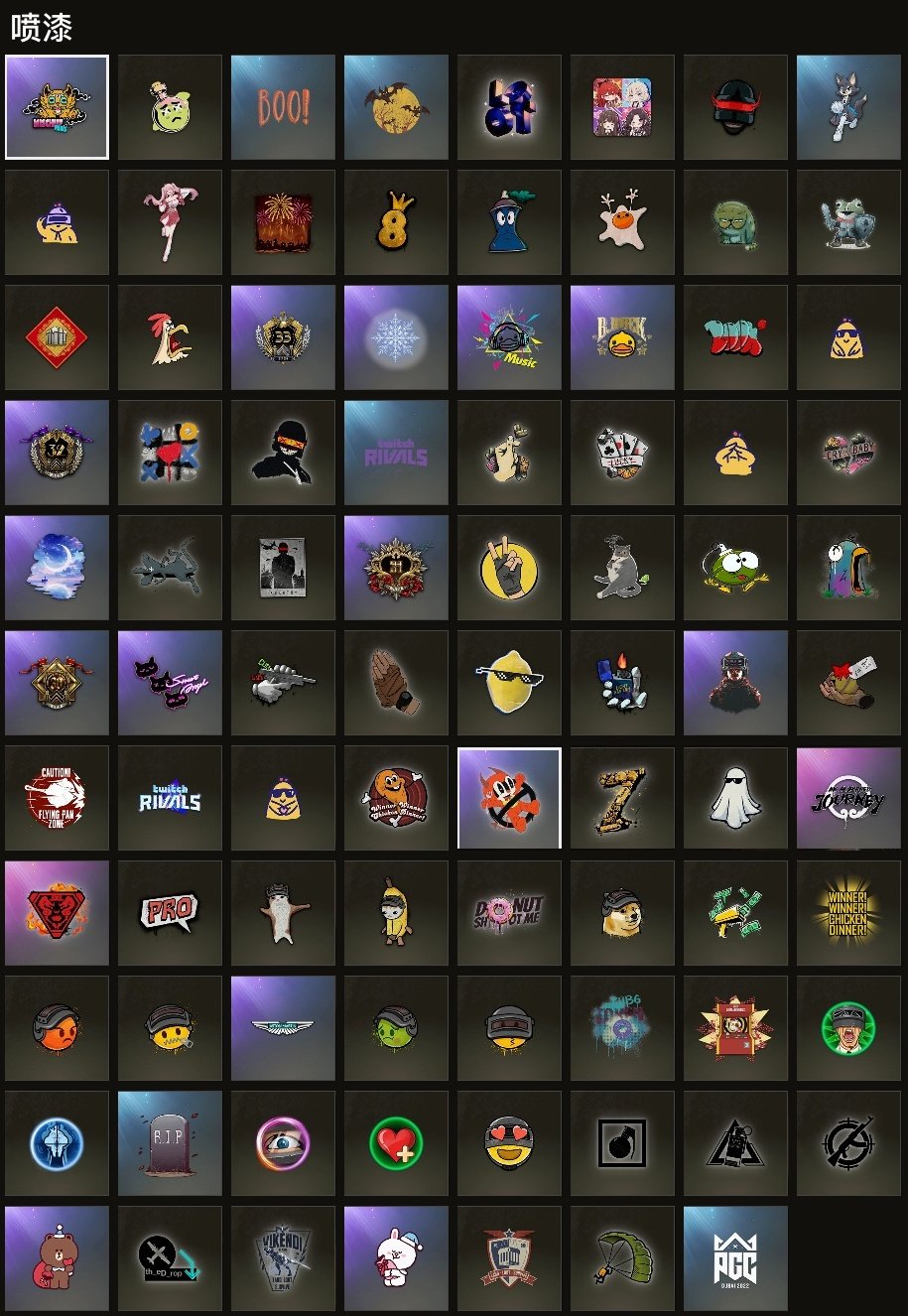Tap the PRO speech bubble spray
The width and height of the screenshot is (908, 1316).
click(x=170, y=913)
